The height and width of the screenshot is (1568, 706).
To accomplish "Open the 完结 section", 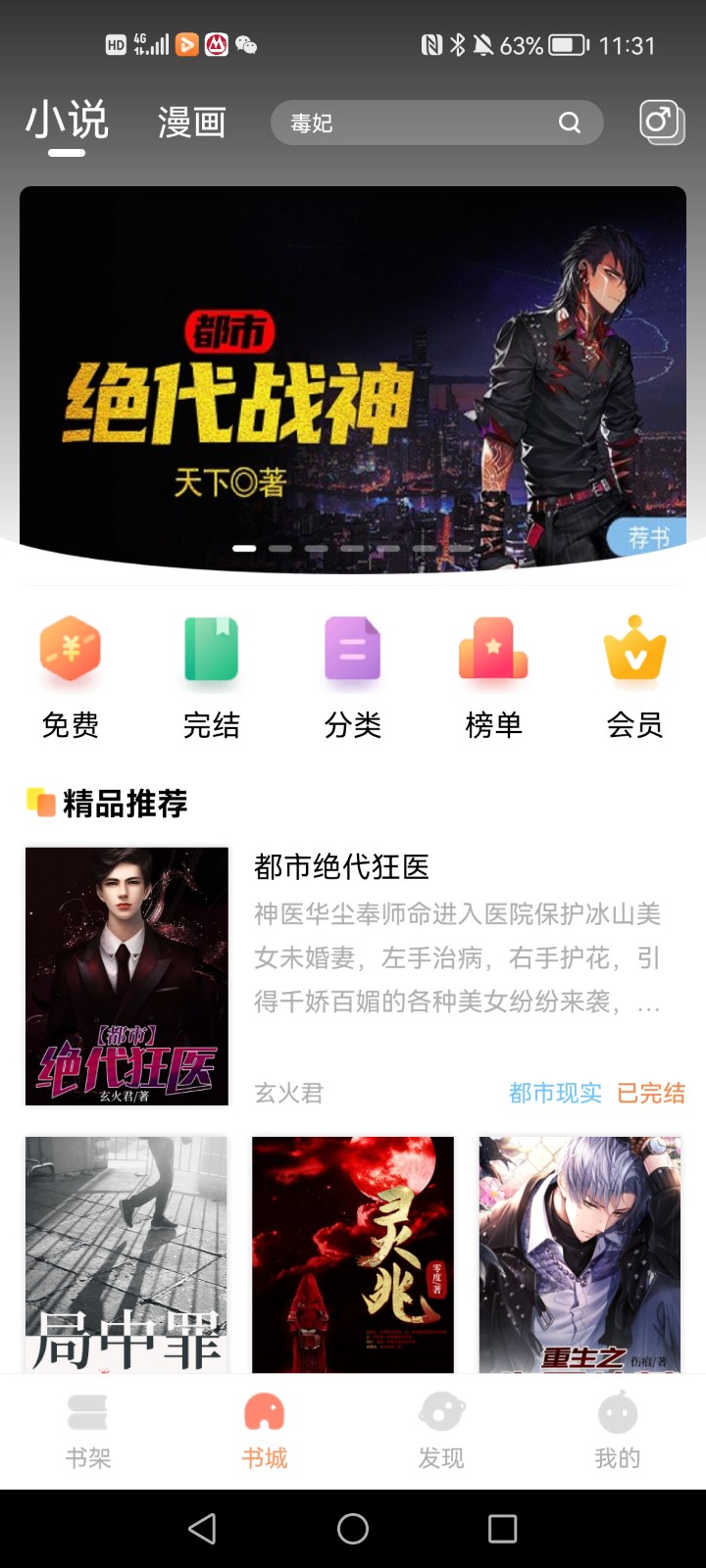I will (x=212, y=676).
